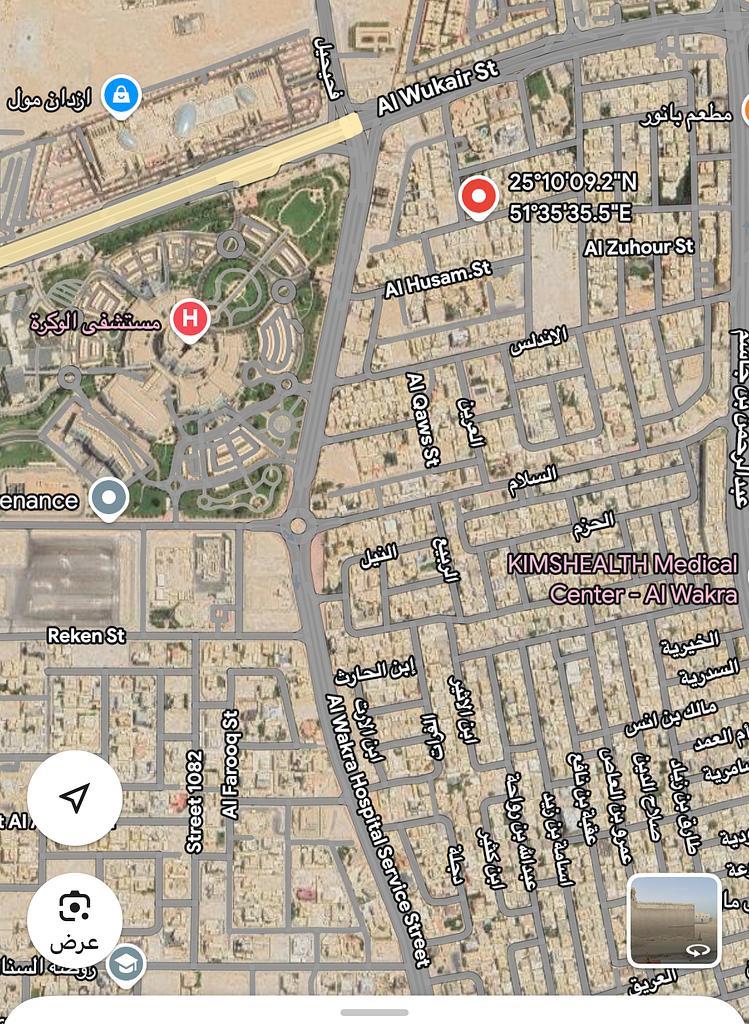This screenshot has width=749, height=1024.
Task: Expand the bottom sheet handle
Action: click(x=374, y=1012)
